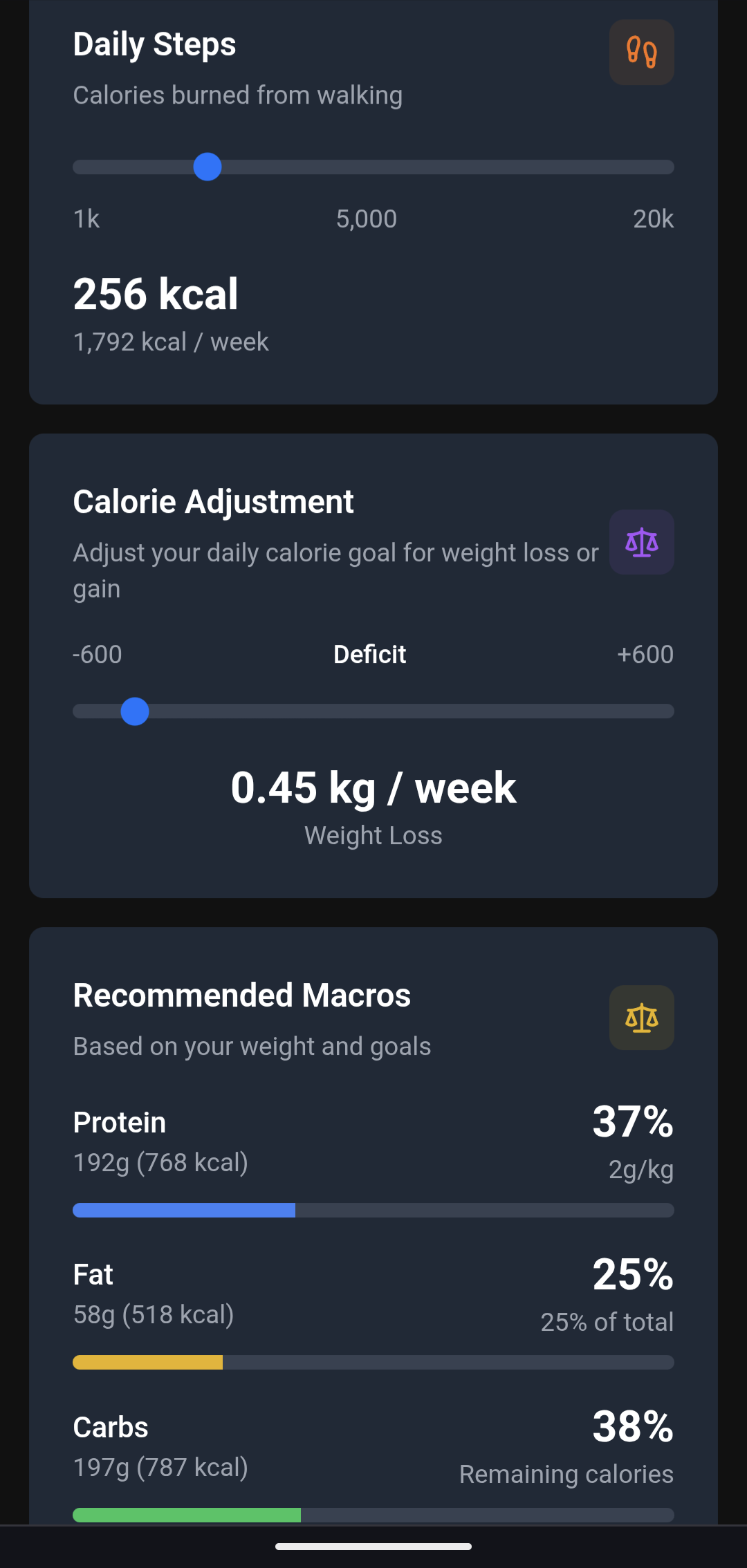Select the 20k step marker label
Image resolution: width=747 pixels, height=1568 pixels.
652,218
